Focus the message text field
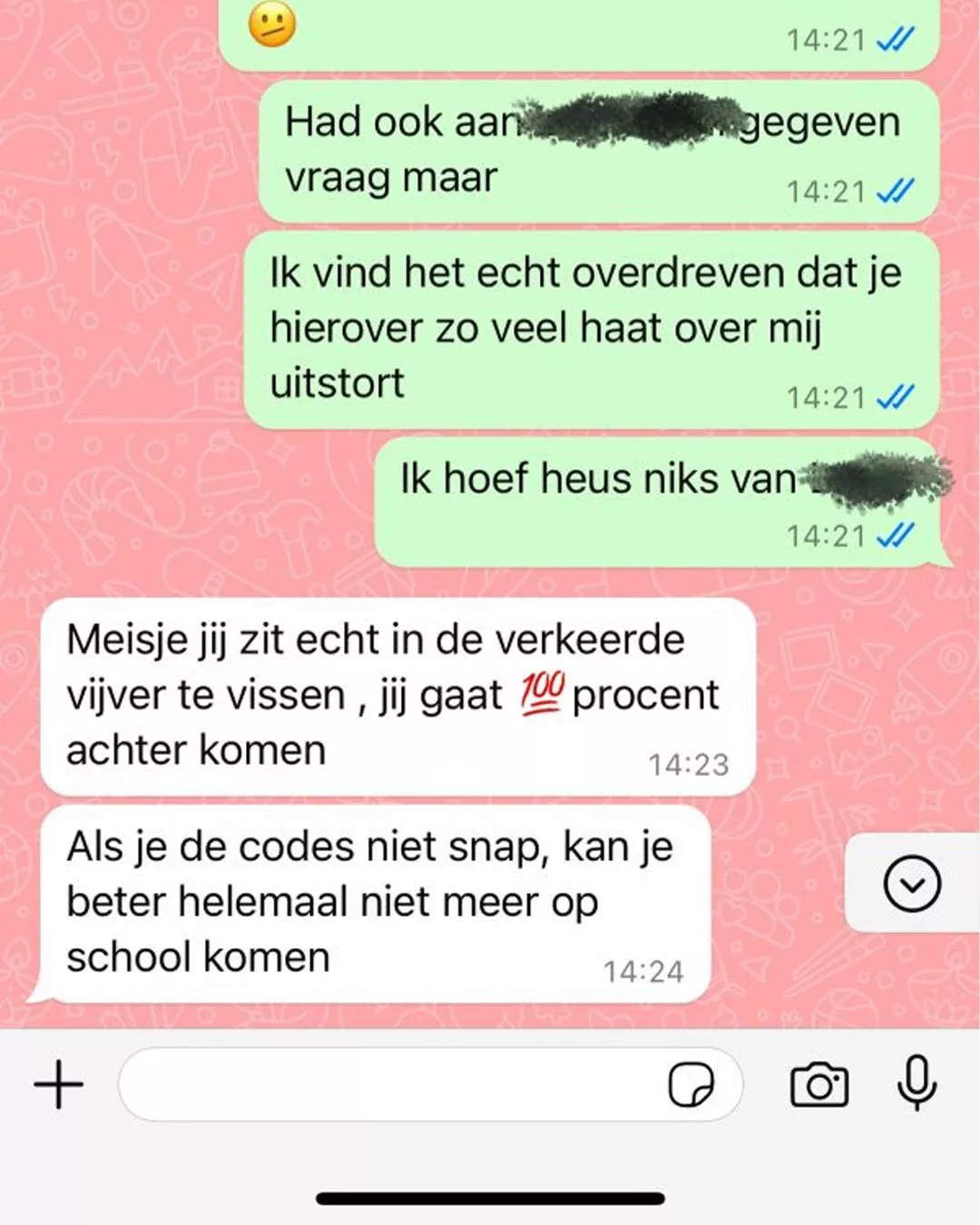This screenshot has width=980, height=1225. click(390, 1084)
